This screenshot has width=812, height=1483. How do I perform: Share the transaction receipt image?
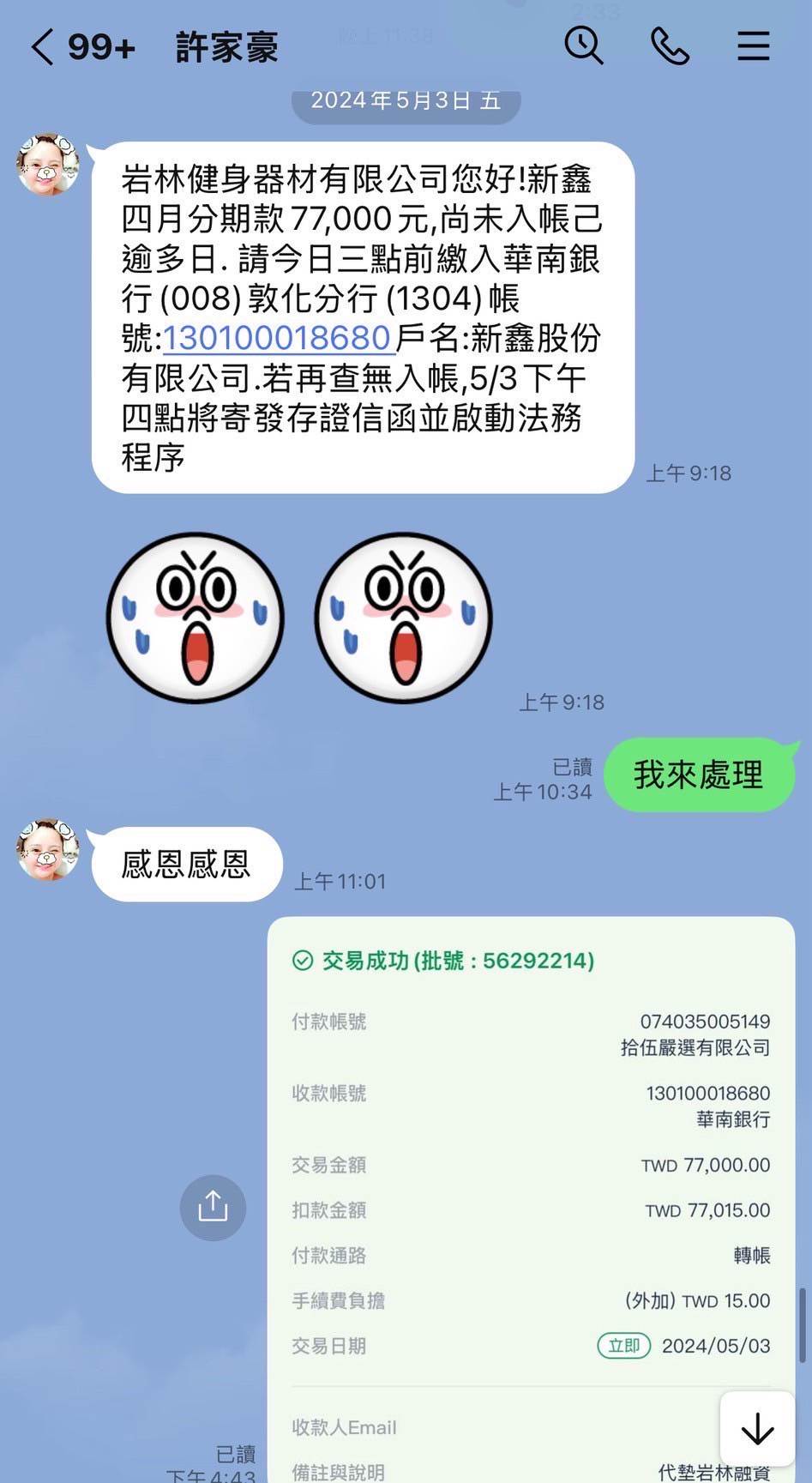(x=213, y=1207)
